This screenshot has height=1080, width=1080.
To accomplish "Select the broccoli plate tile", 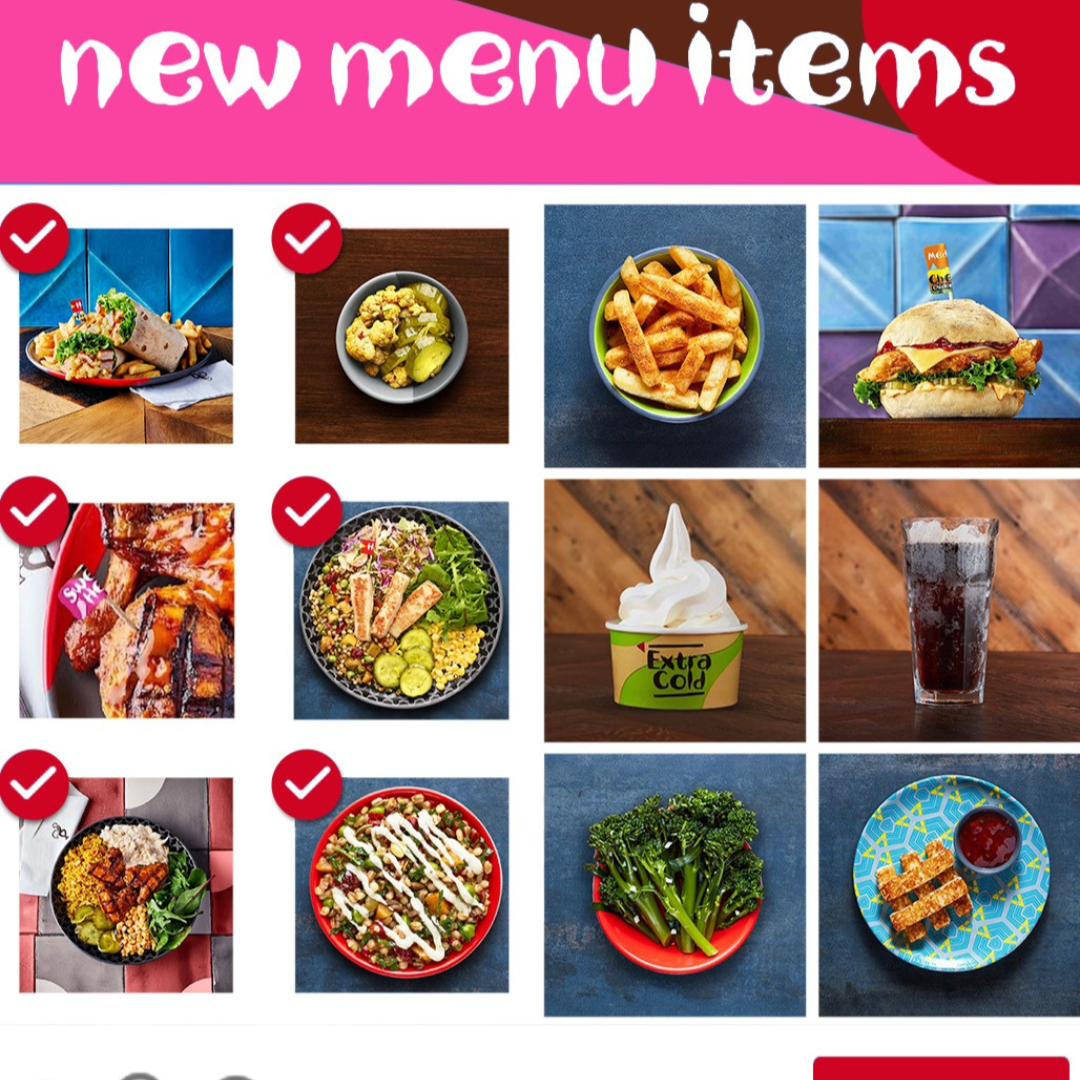I will [675, 885].
